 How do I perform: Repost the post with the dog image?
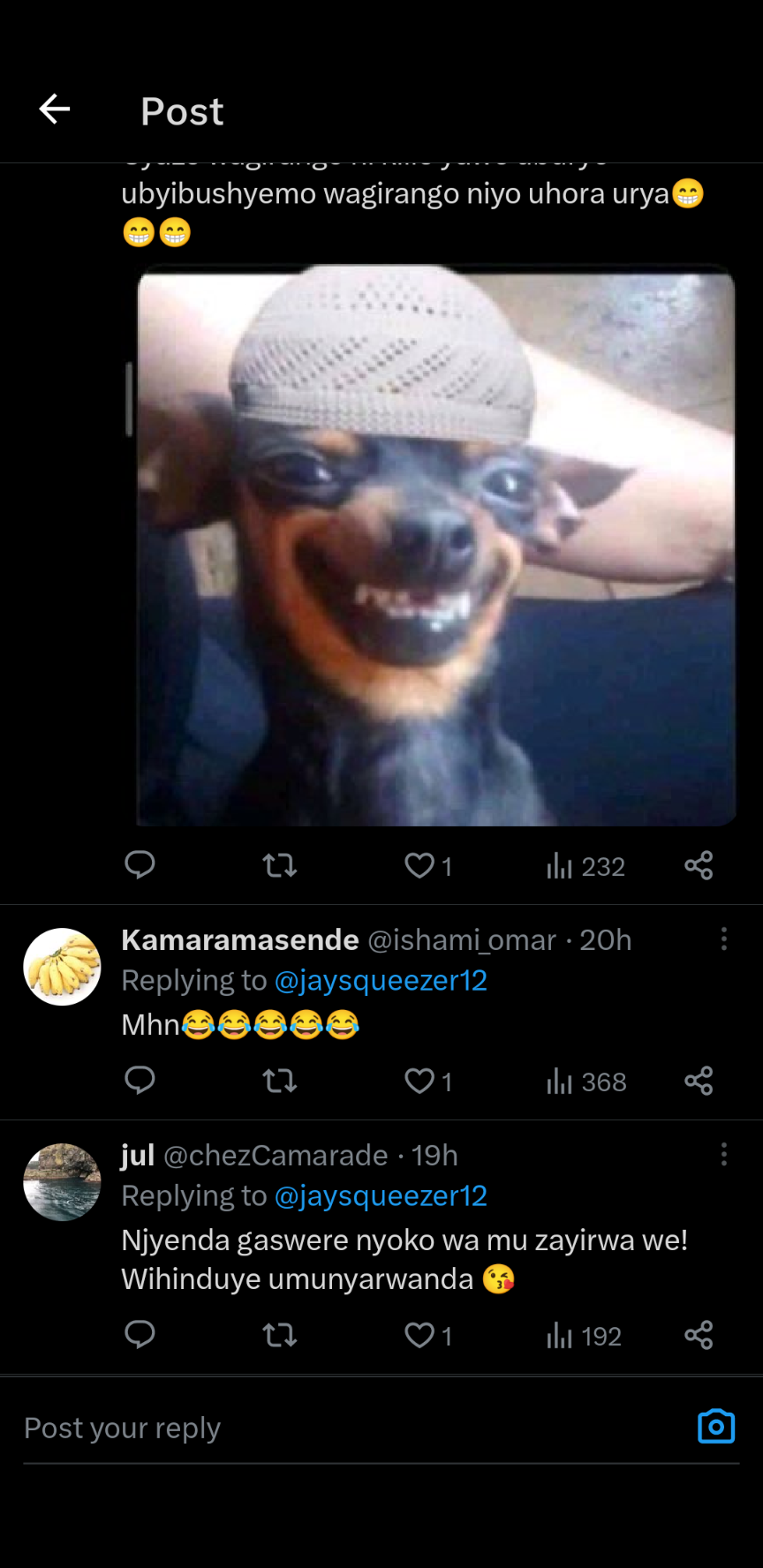[x=280, y=865]
